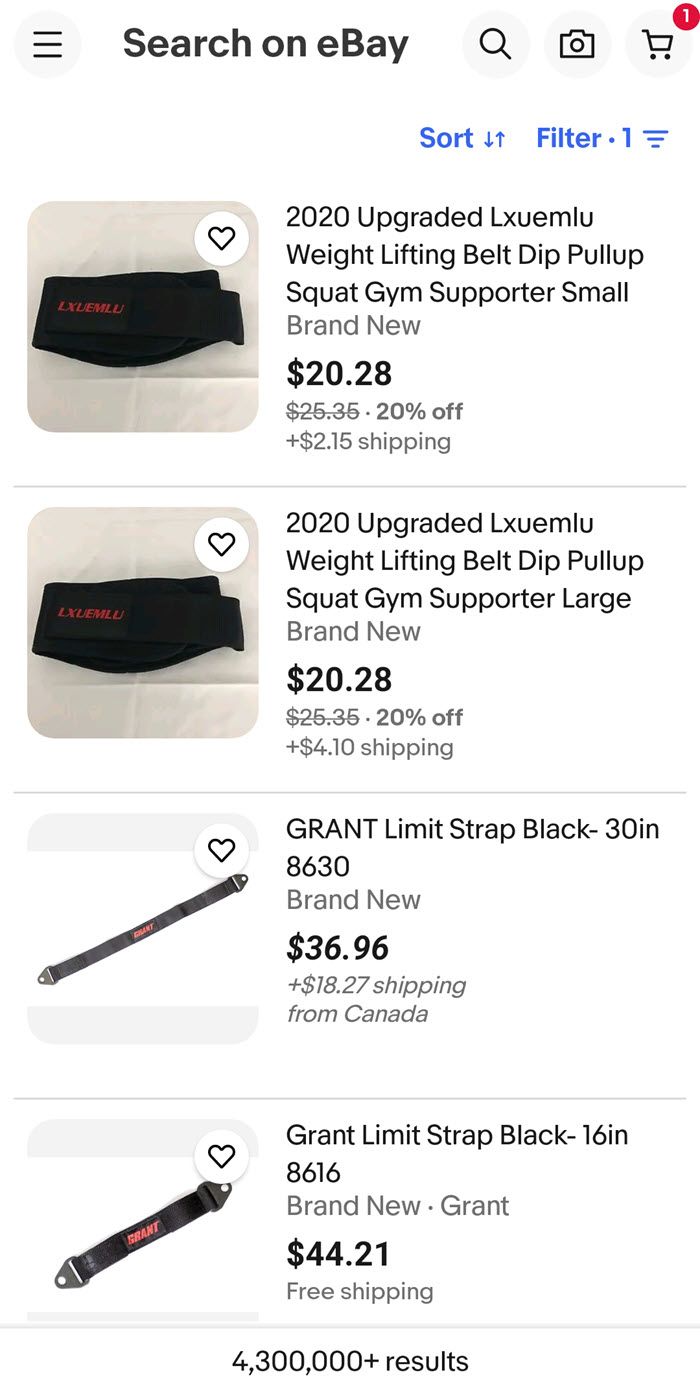Save the Lxuemlu belt Large to watchlist

click(x=221, y=544)
